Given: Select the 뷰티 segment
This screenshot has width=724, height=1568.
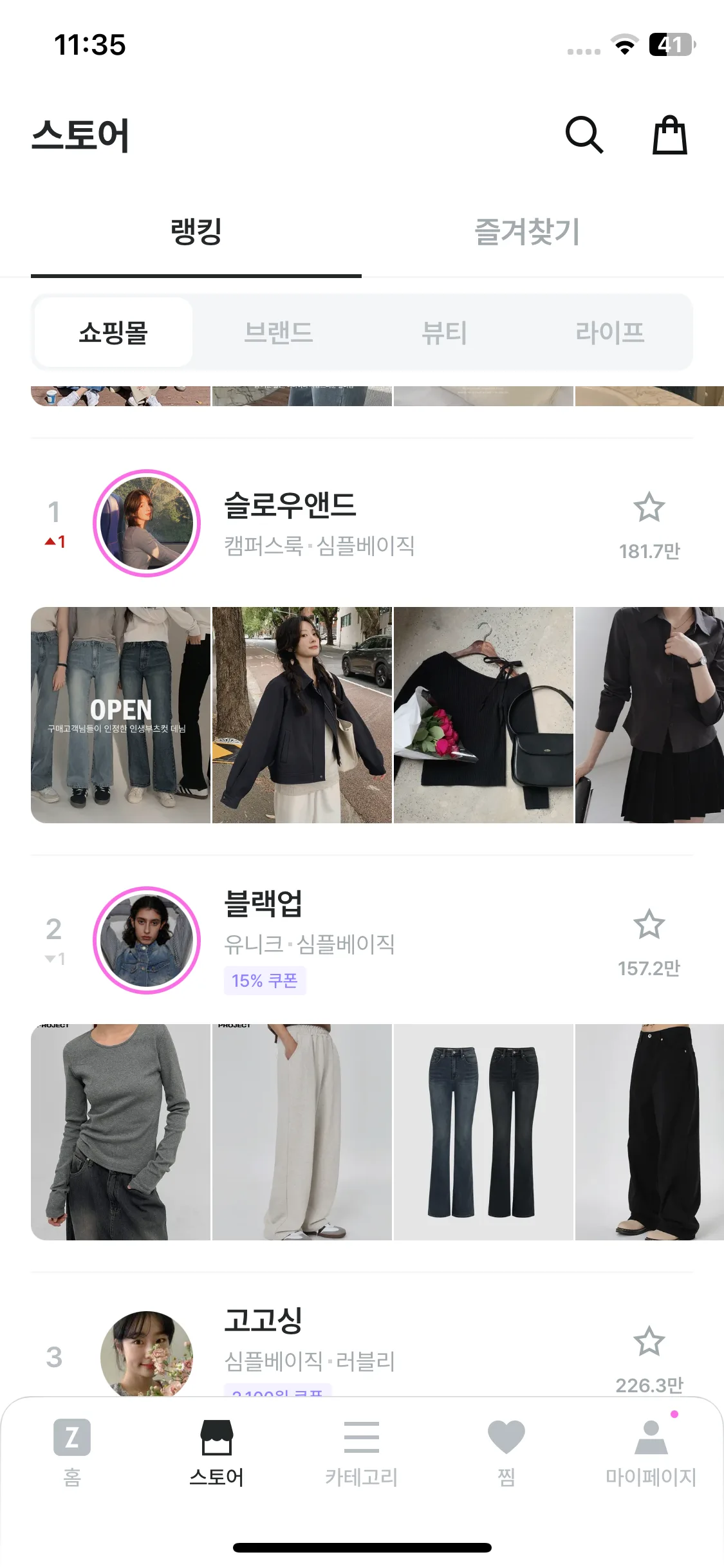Looking at the screenshot, I should coord(444,333).
